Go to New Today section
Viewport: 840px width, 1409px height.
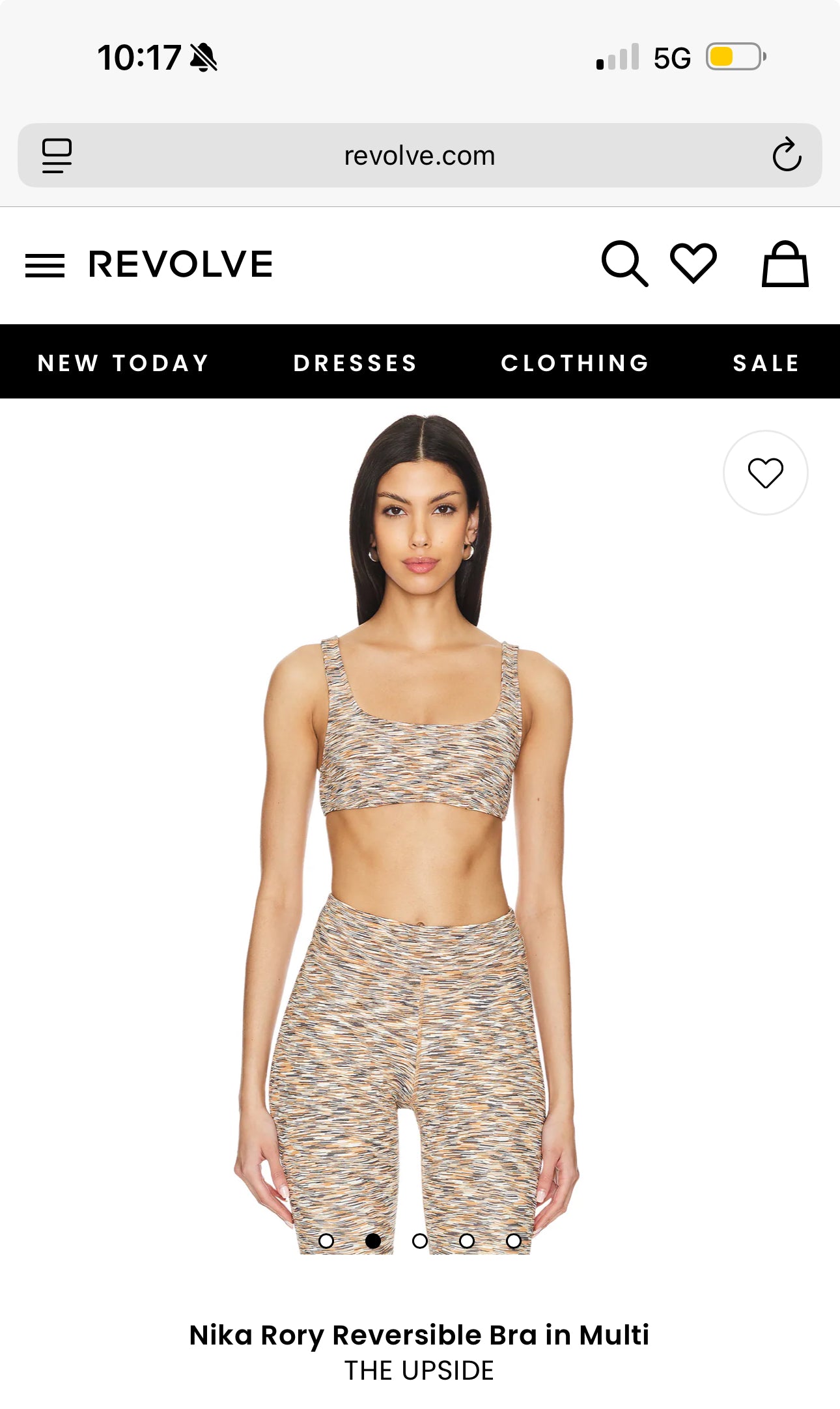click(124, 363)
